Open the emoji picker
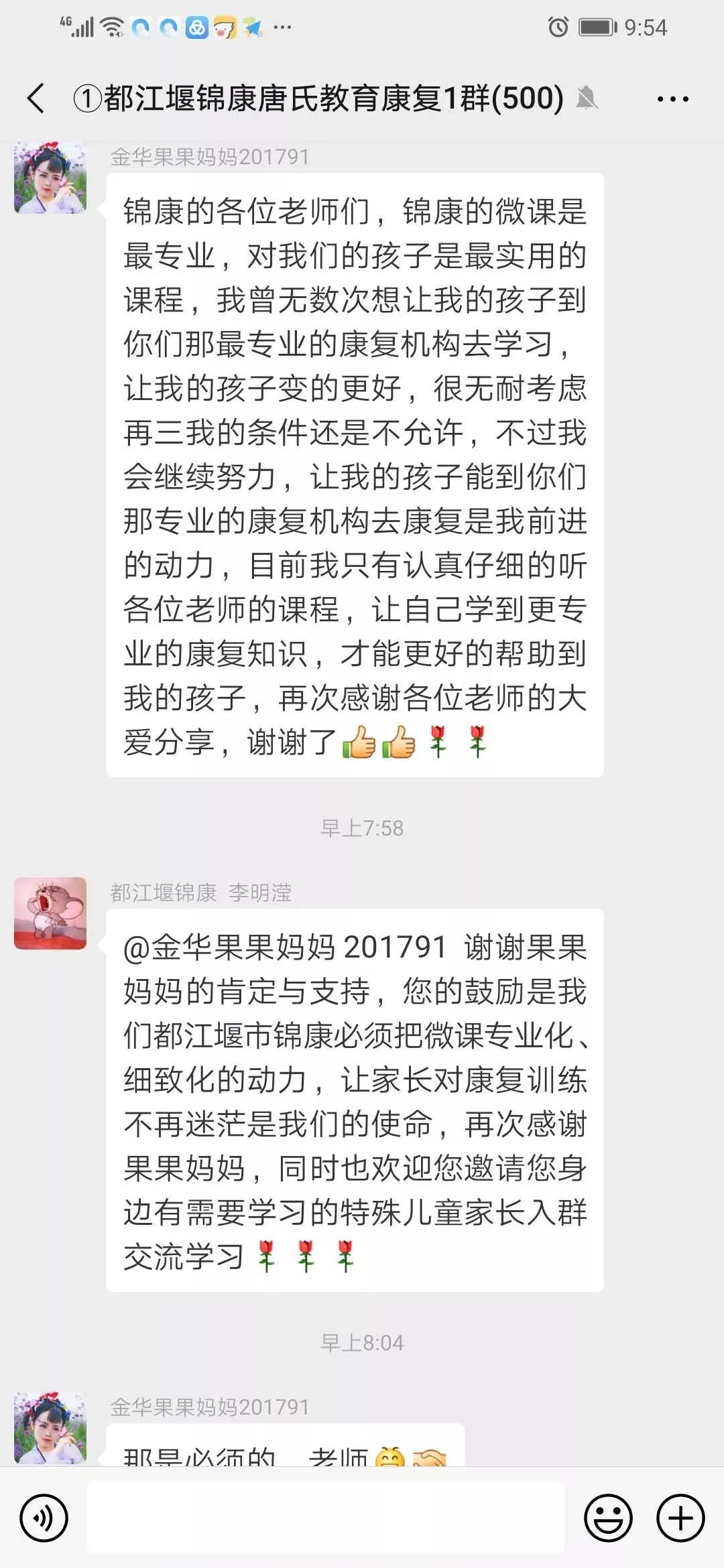 pyautogui.click(x=608, y=1518)
